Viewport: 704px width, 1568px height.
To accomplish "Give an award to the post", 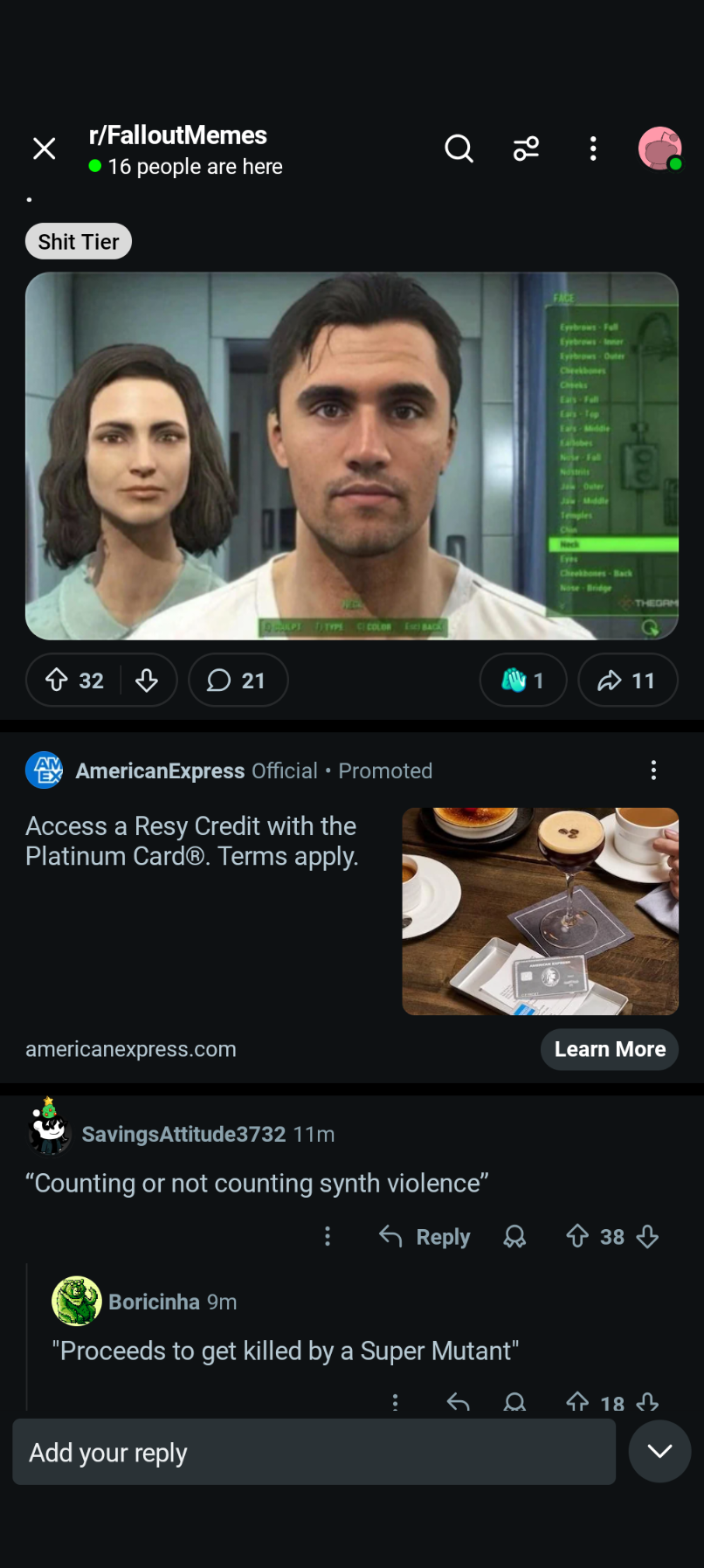I will (522, 680).
